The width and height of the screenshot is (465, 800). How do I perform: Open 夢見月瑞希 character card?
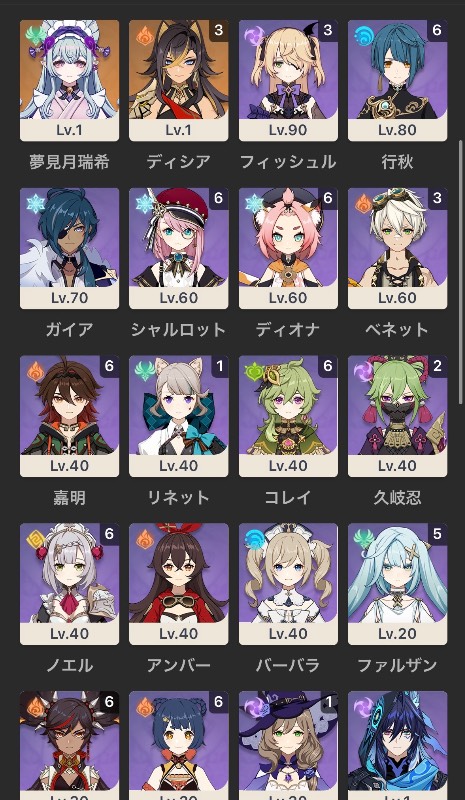click(x=69, y=81)
